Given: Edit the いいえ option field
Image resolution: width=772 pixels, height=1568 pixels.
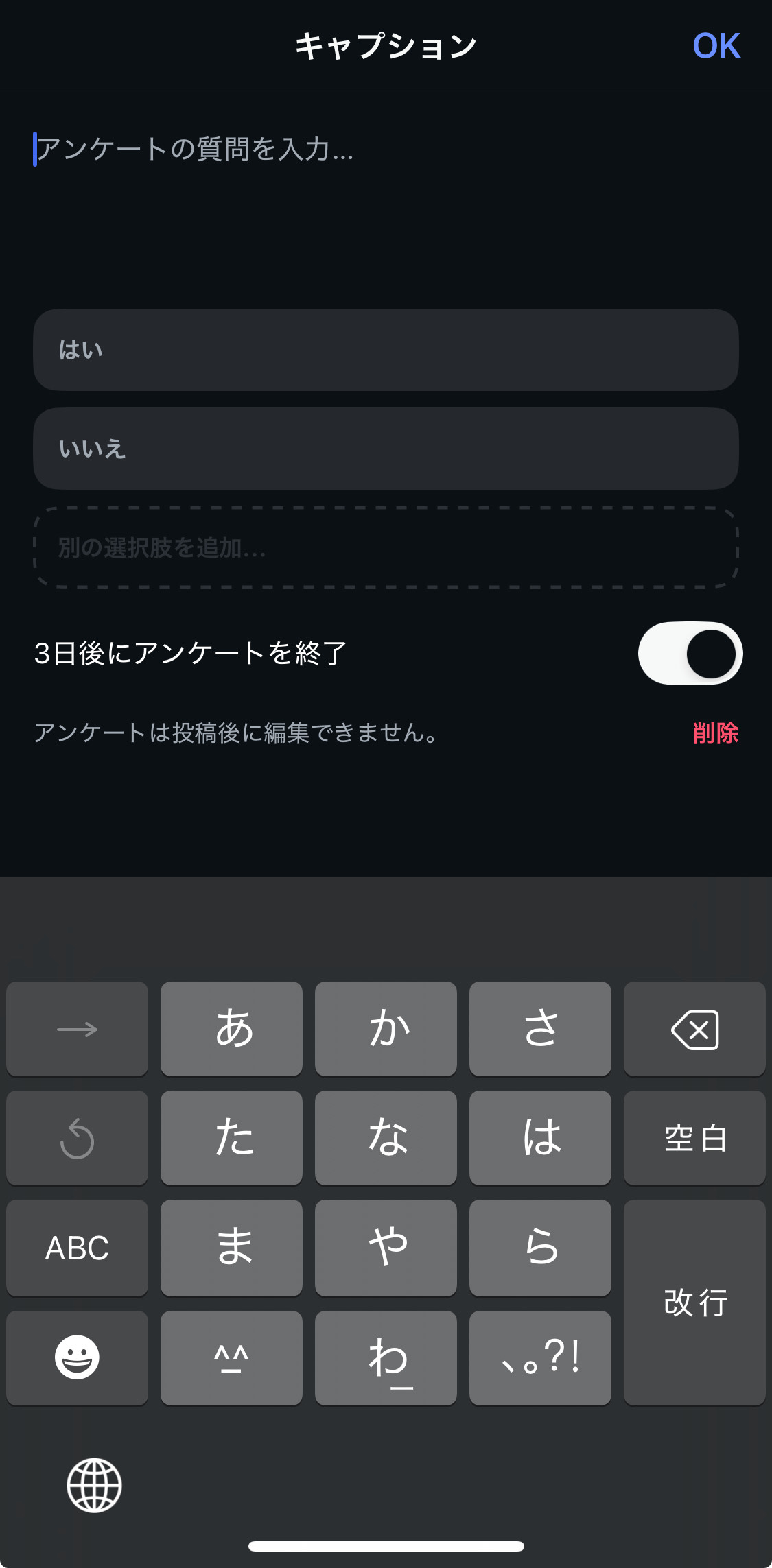Looking at the screenshot, I should pos(386,449).
